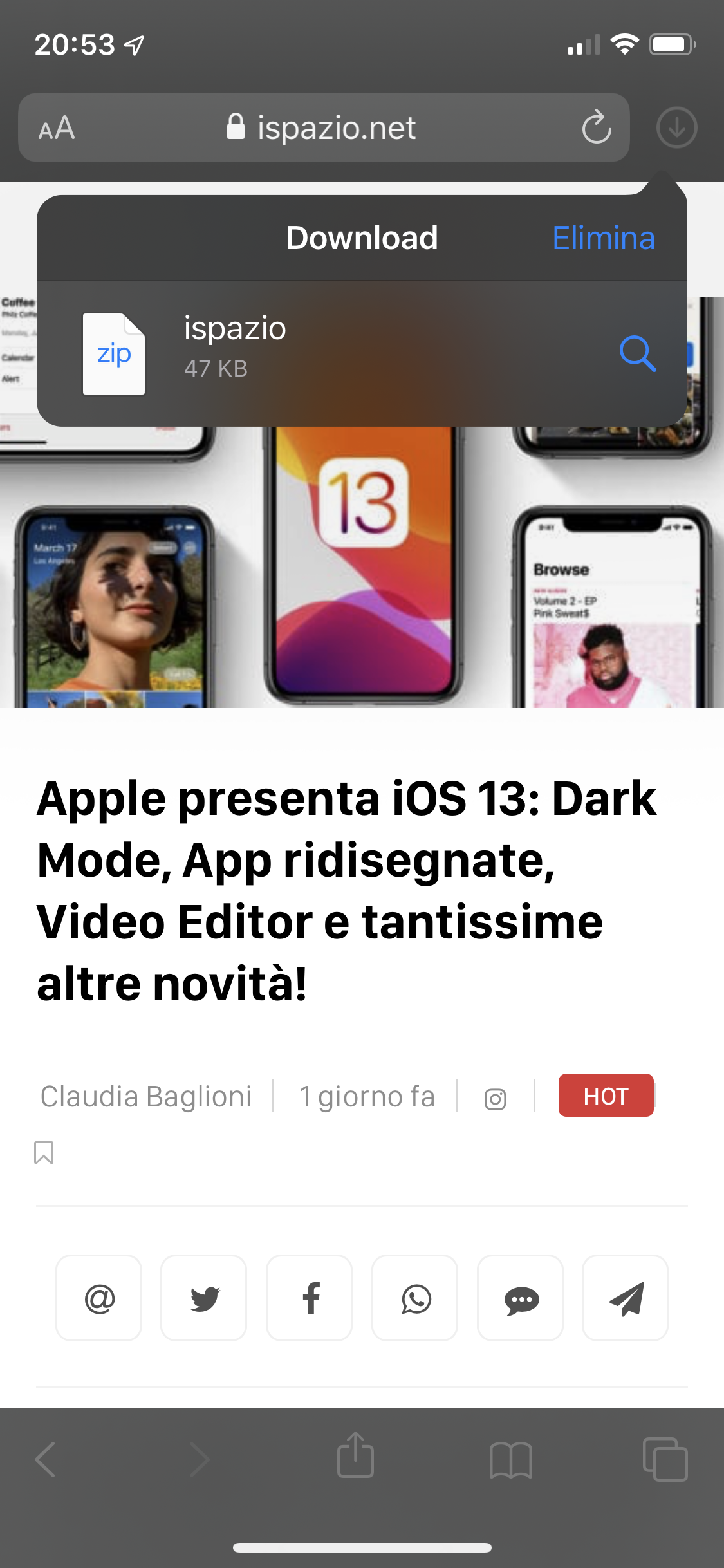Share the article on Telegram
724x1568 pixels.
click(626, 1298)
